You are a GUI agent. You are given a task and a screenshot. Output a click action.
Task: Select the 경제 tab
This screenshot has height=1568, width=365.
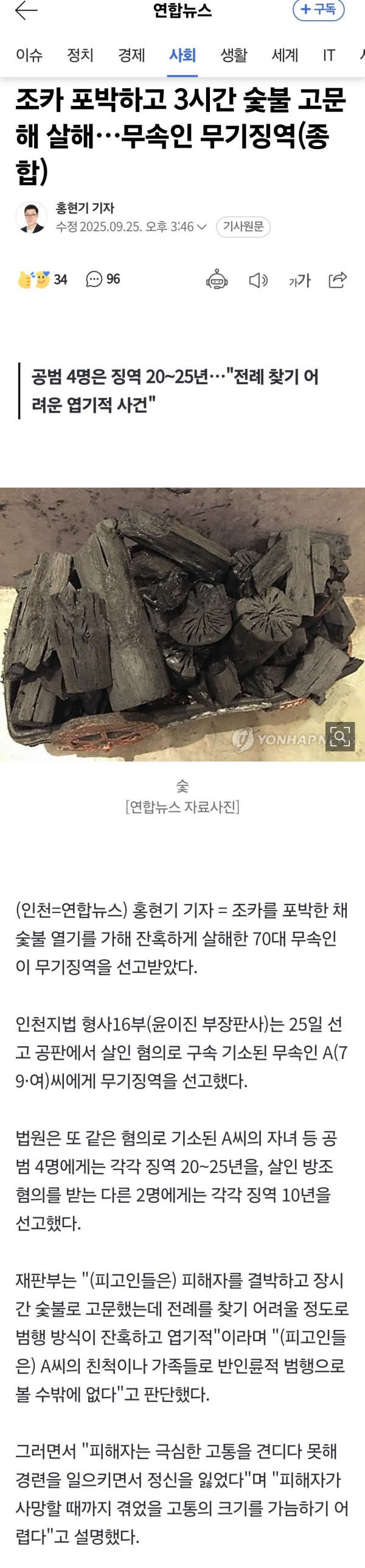[x=131, y=55]
